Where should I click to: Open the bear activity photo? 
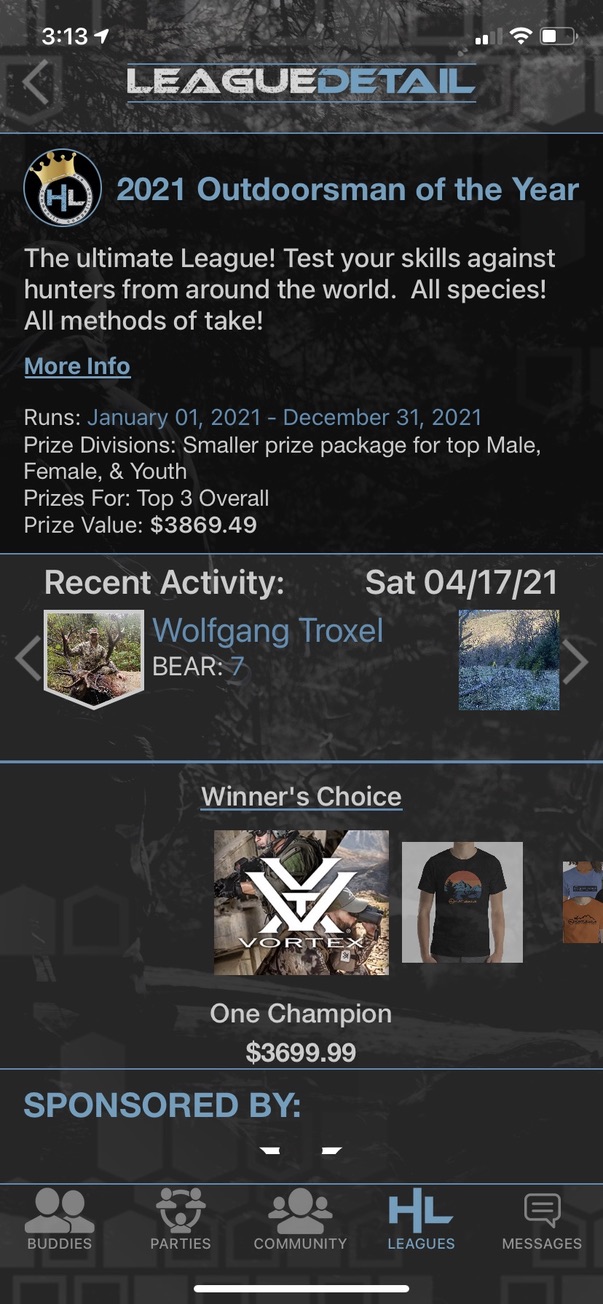(x=508, y=660)
